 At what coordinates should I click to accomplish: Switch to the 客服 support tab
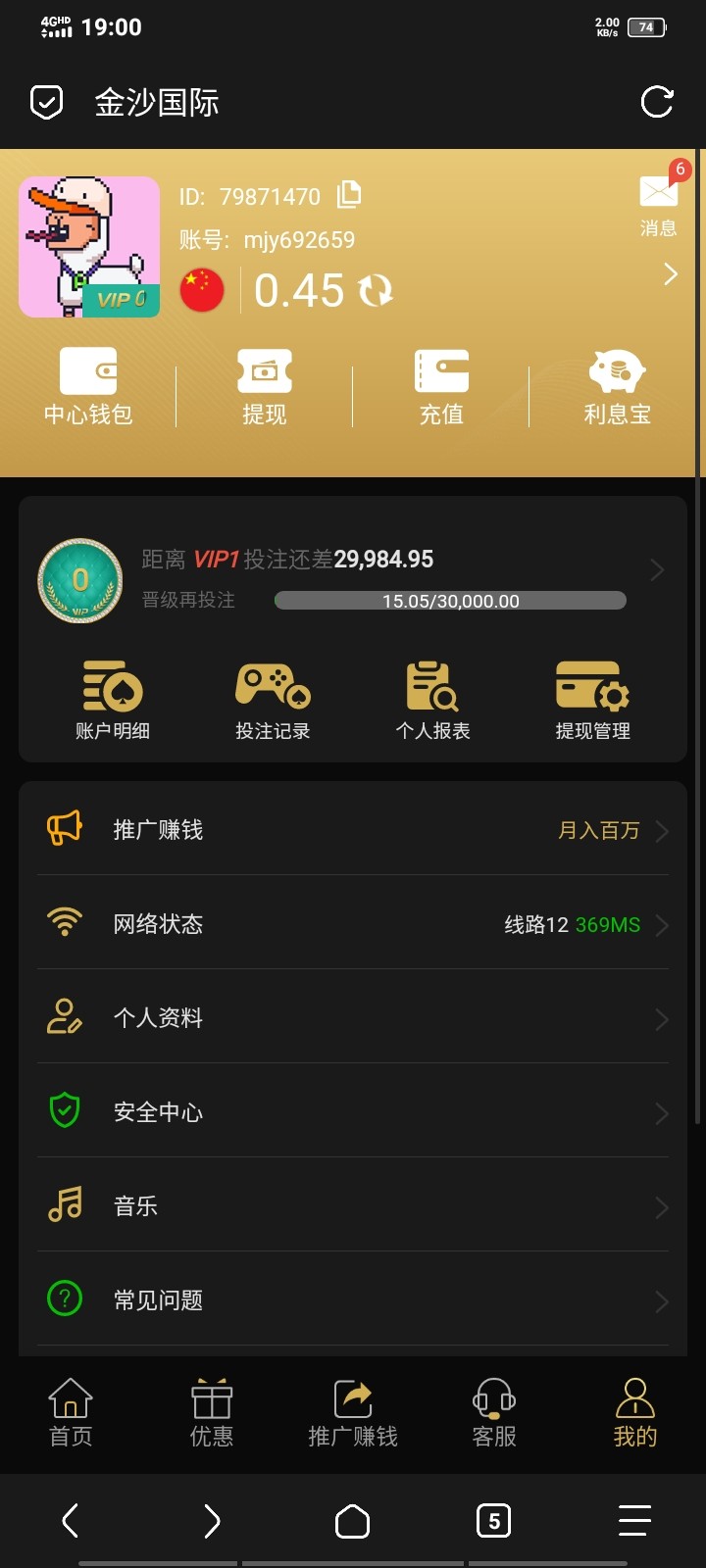494,1413
